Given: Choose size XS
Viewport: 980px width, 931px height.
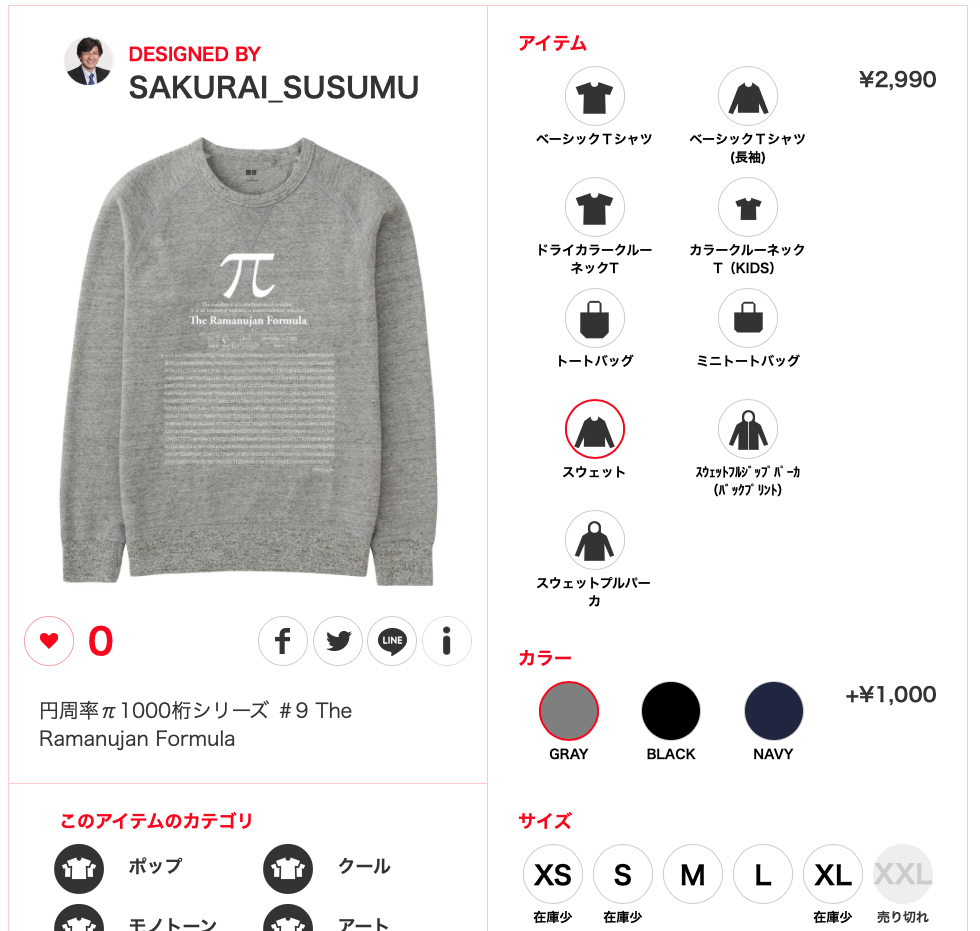Looking at the screenshot, I should tap(552, 875).
